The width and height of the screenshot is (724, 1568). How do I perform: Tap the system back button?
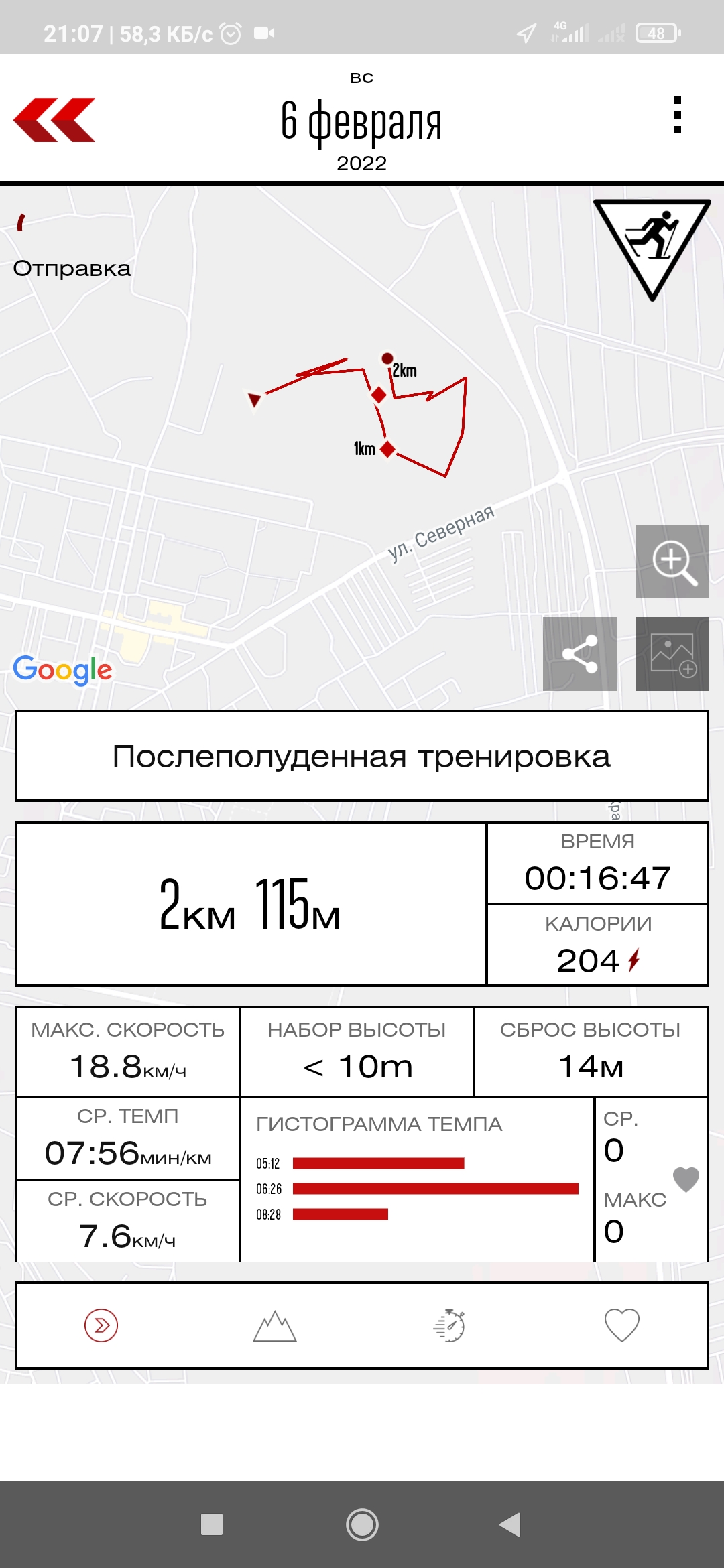[x=510, y=1524]
